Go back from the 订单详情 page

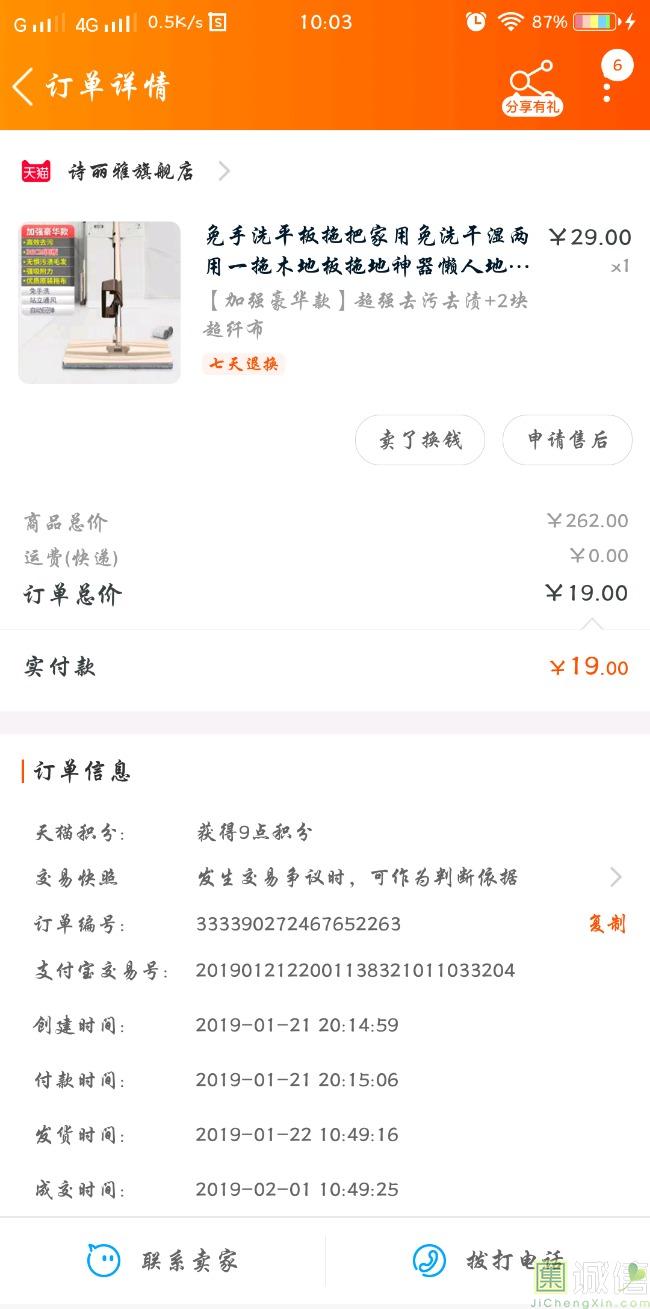pos(23,86)
